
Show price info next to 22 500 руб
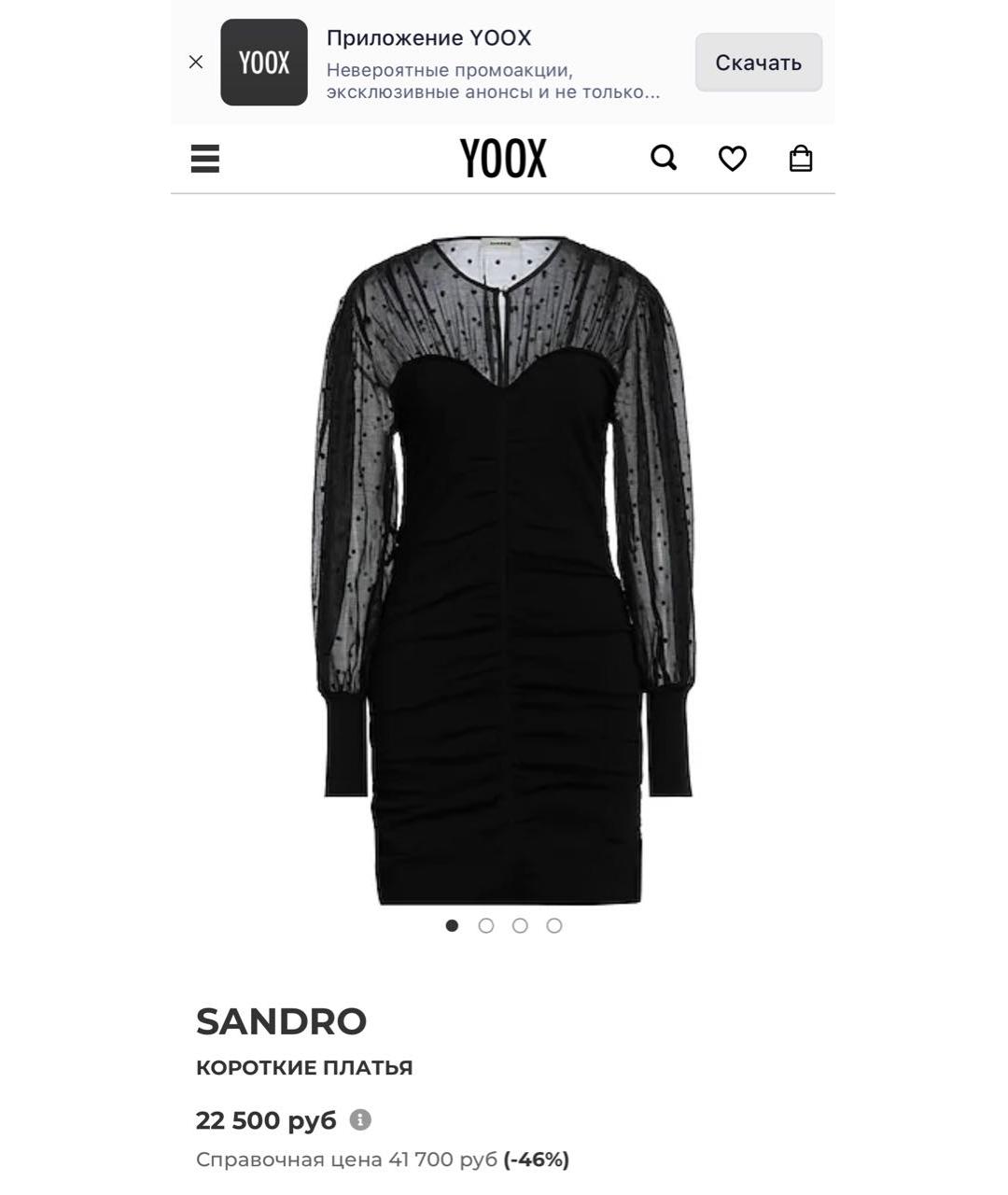click(x=360, y=1119)
